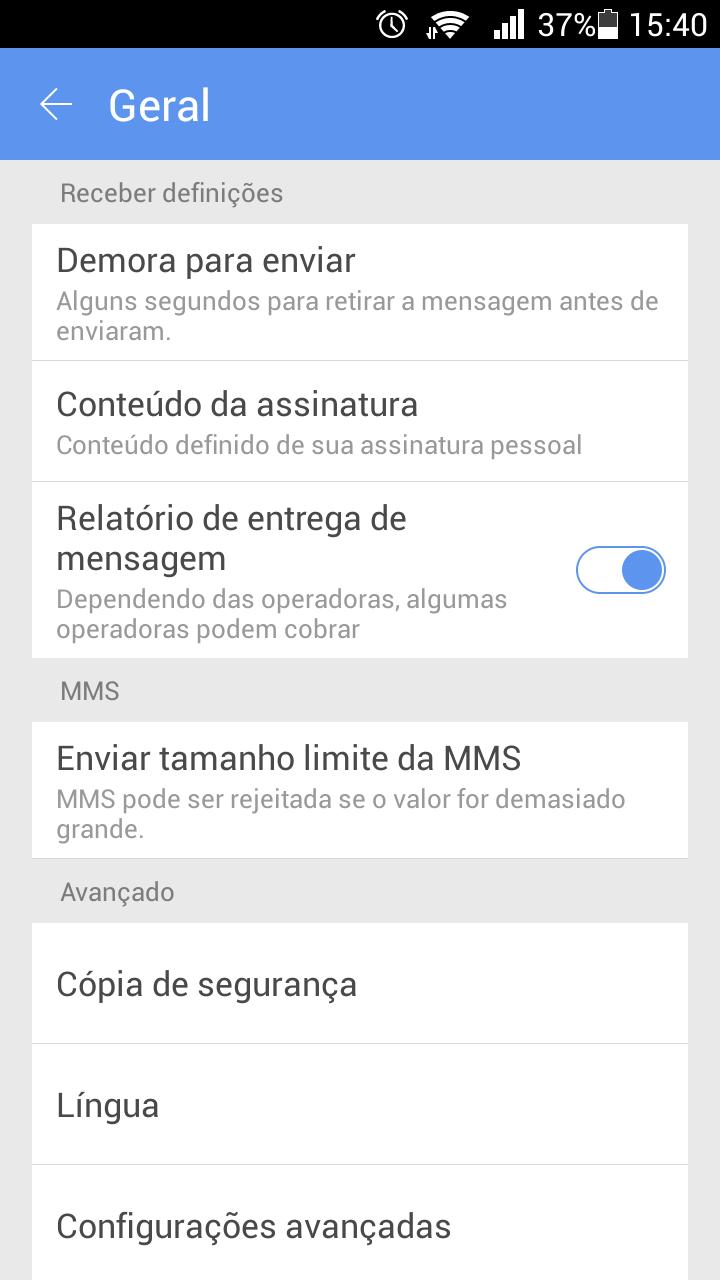Viewport: 720px width, 1280px height.
Task: Toggle the message delivery report switch off
Action: pyautogui.click(x=621, y=569)
